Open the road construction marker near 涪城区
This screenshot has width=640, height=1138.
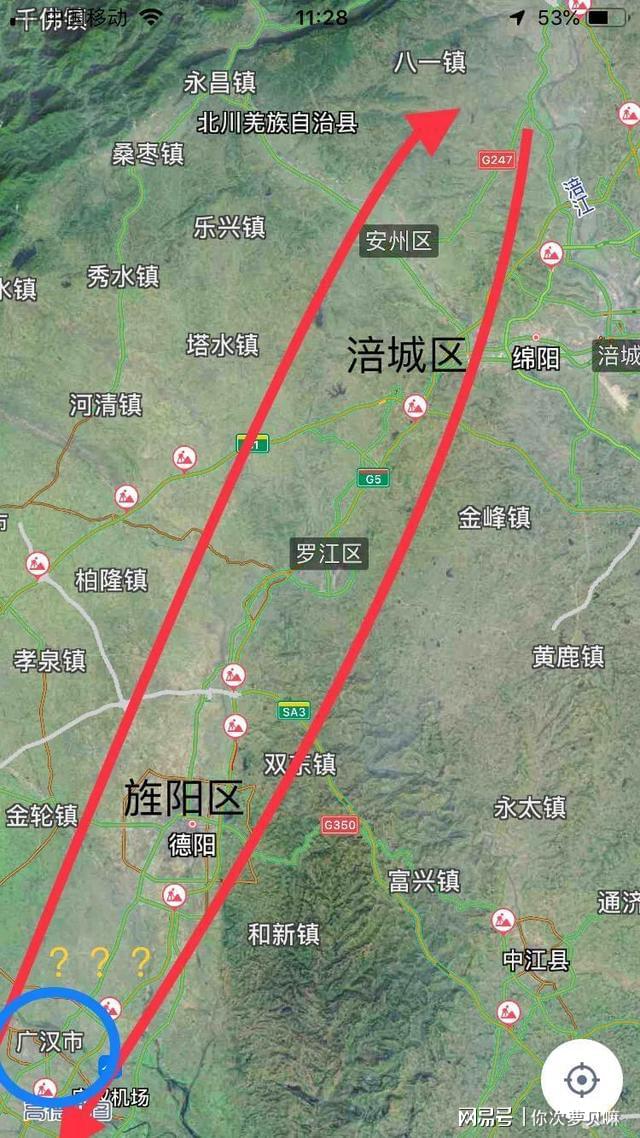coord(415,406)
